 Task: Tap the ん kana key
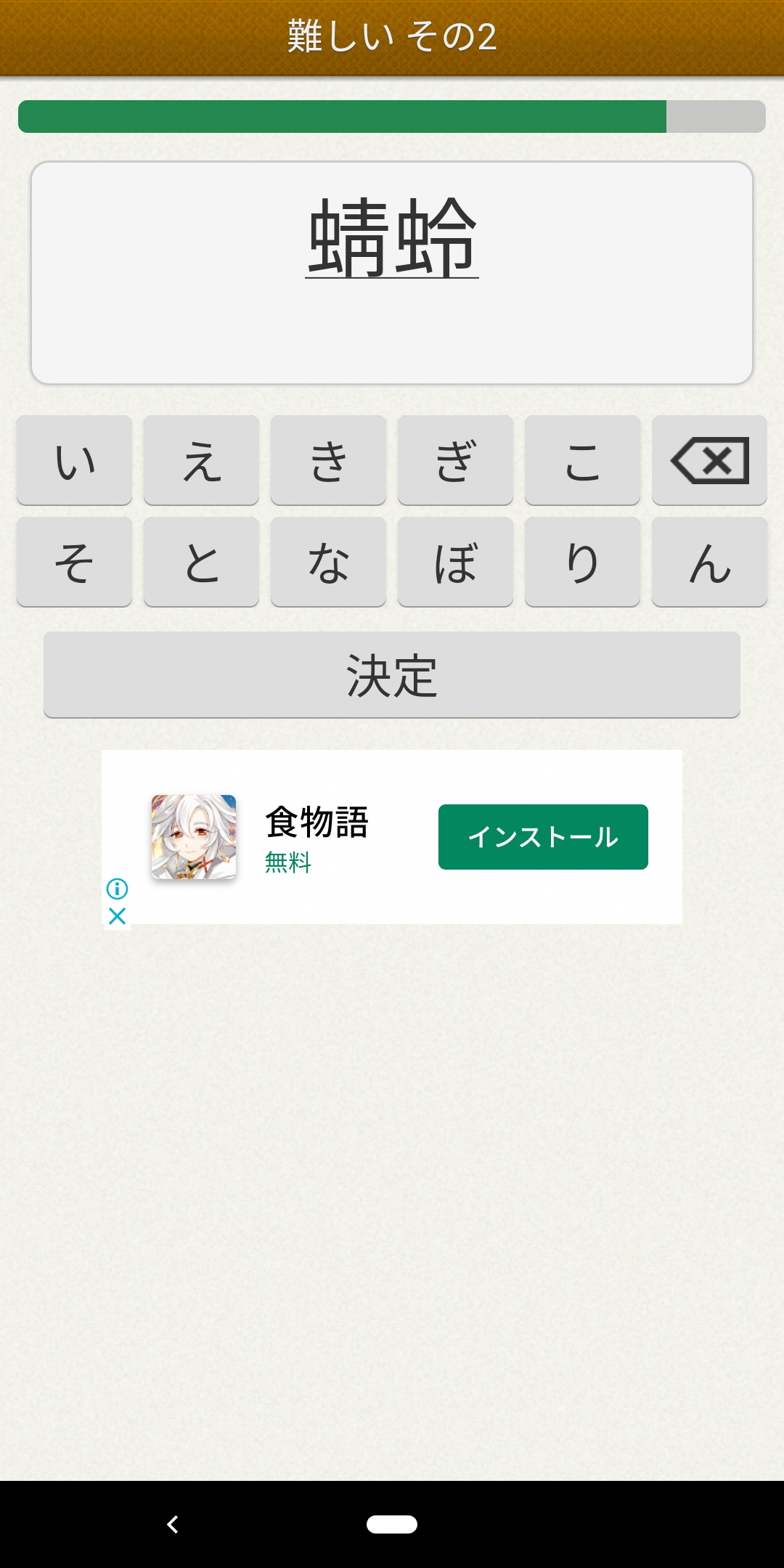pyautogui.click(x=709, y=562)
